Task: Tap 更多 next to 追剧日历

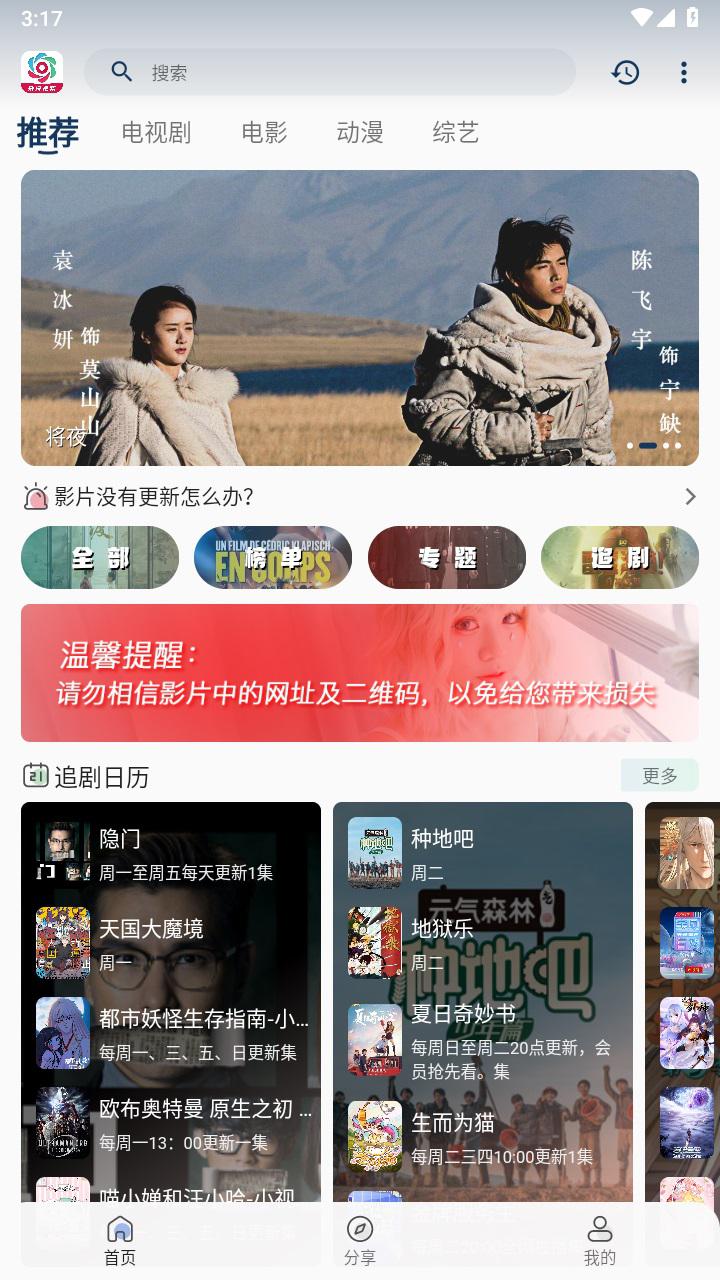Action: [x=660, y=775]
